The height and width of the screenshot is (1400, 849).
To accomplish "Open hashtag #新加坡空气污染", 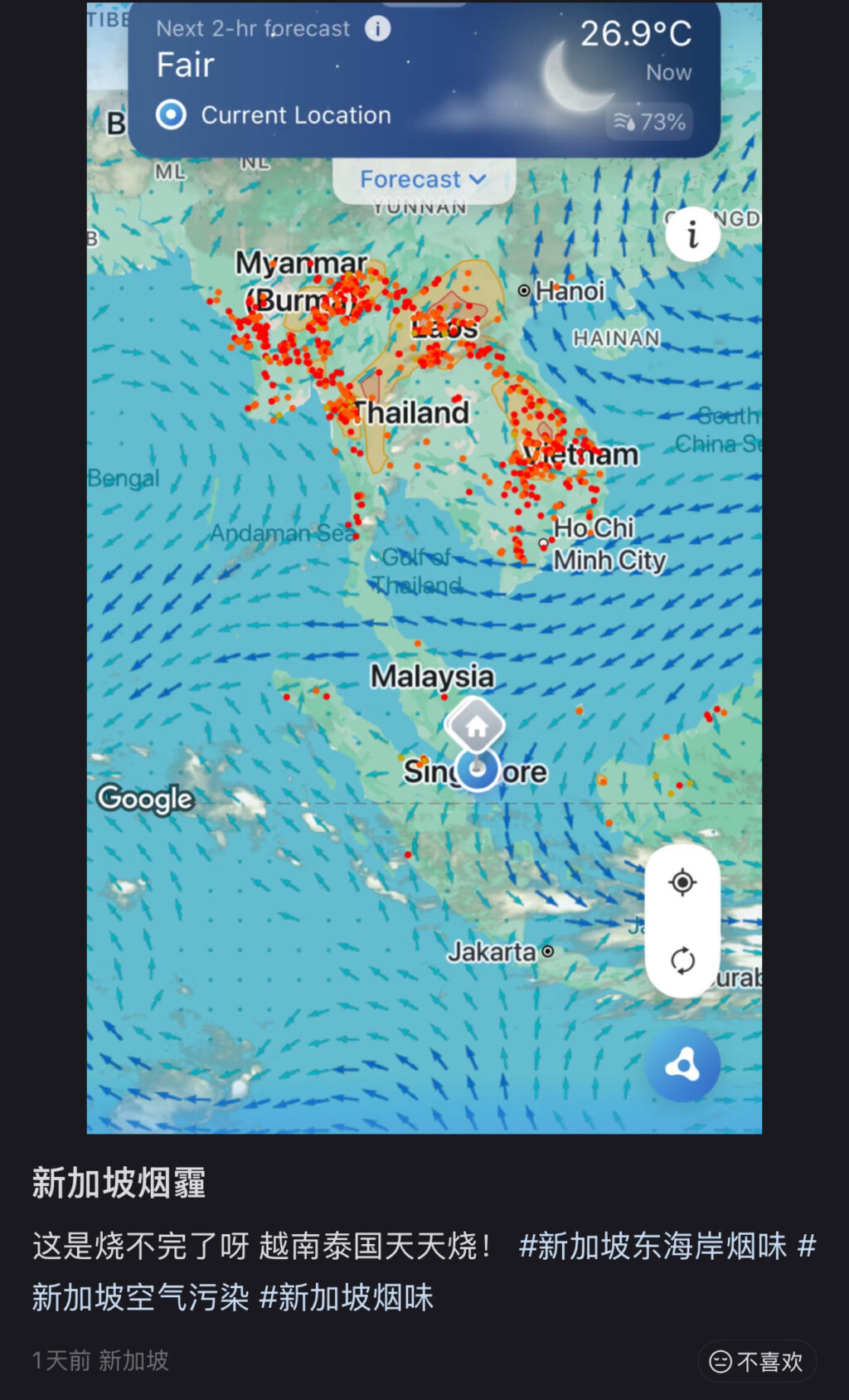I will coord(141,1297).
